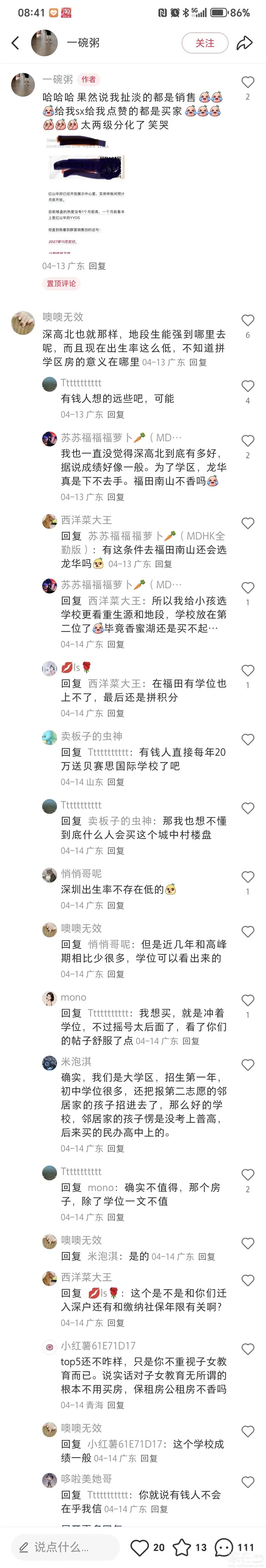266x1568 pixels.
Task: Open 一碗粥's avatar in the header
Action: click(x=44, y=43)
